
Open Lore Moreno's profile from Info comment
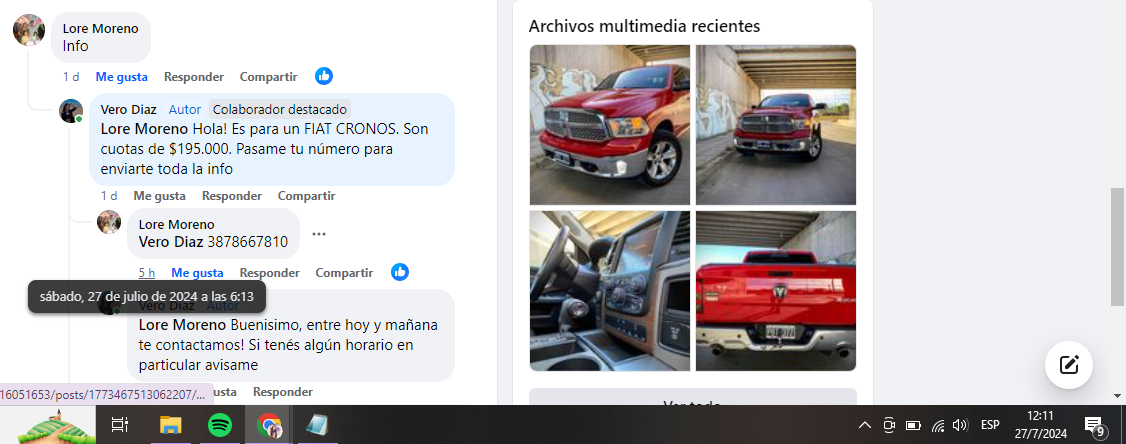100,29
